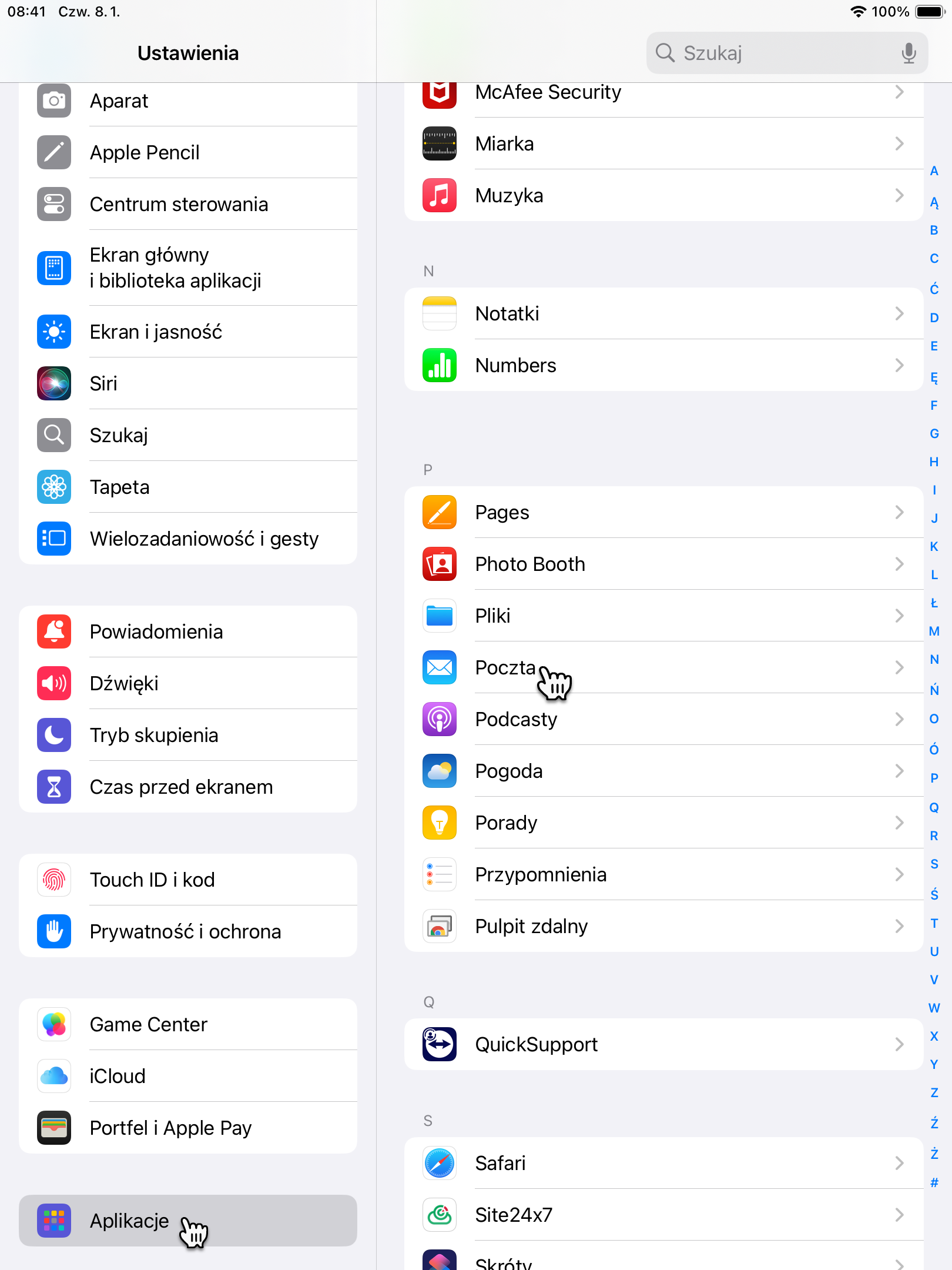This screenshot has height=1270, width=952.
Task: Open Przypomnienia app settings
Action: (663, 874)
